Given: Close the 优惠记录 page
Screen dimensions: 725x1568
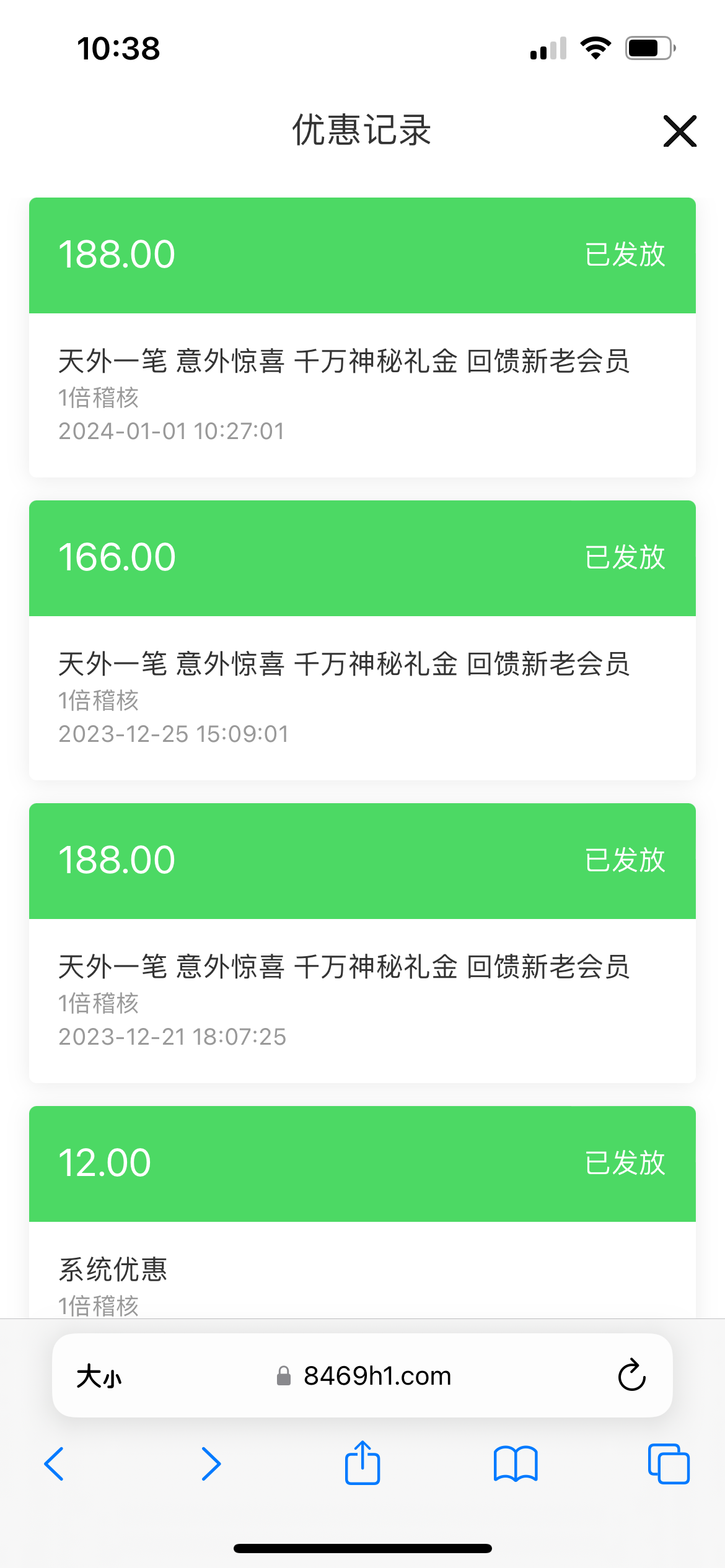Looking at the screenshot, I should click(x=680, y=131).
